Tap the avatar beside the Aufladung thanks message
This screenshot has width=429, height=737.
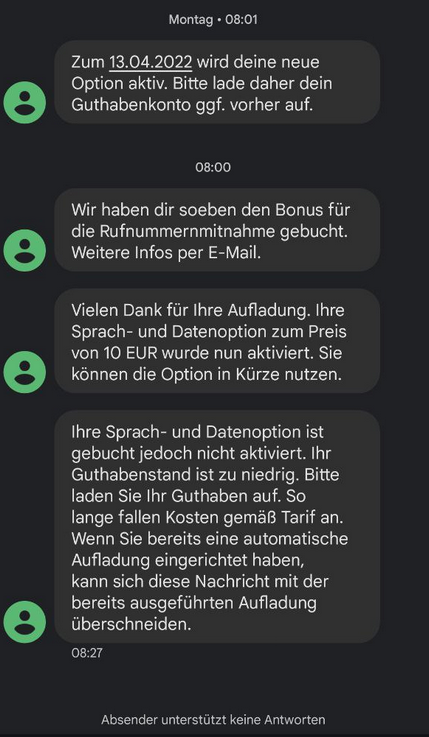pyautogui.click(x=24, y=372)
